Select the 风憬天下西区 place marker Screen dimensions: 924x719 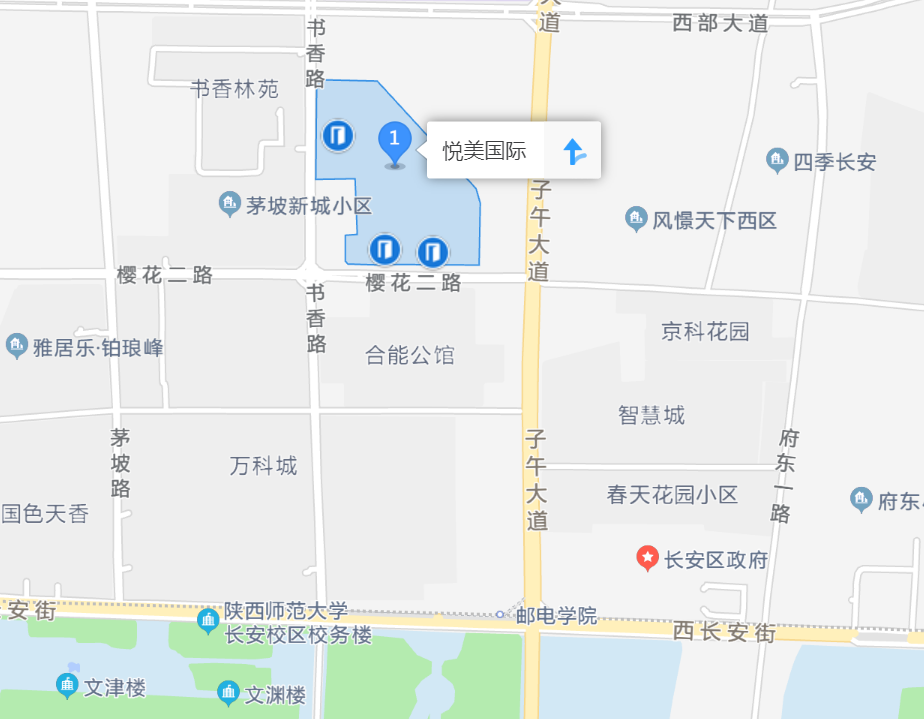tap(636, 219)
